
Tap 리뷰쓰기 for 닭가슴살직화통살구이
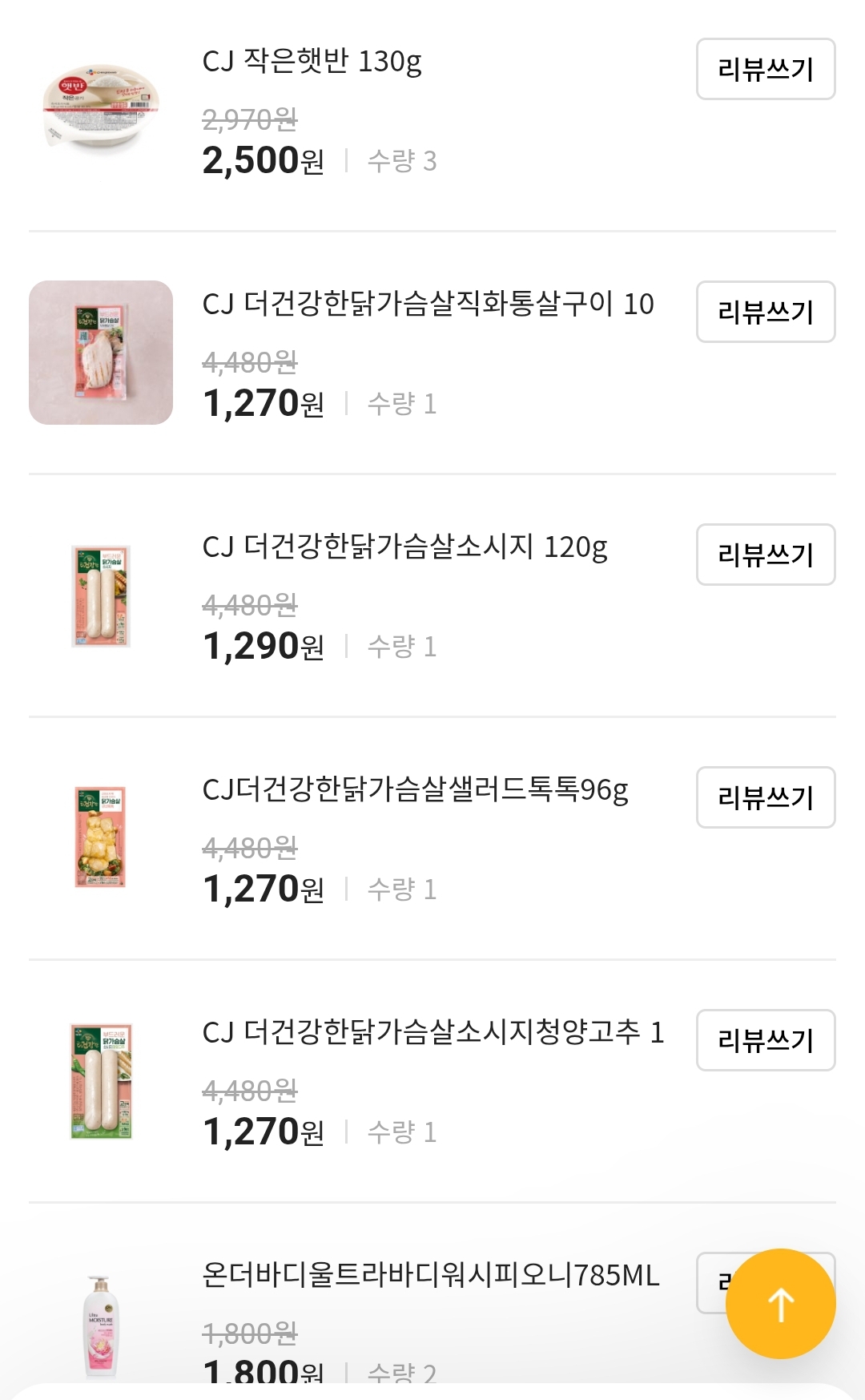765,312
